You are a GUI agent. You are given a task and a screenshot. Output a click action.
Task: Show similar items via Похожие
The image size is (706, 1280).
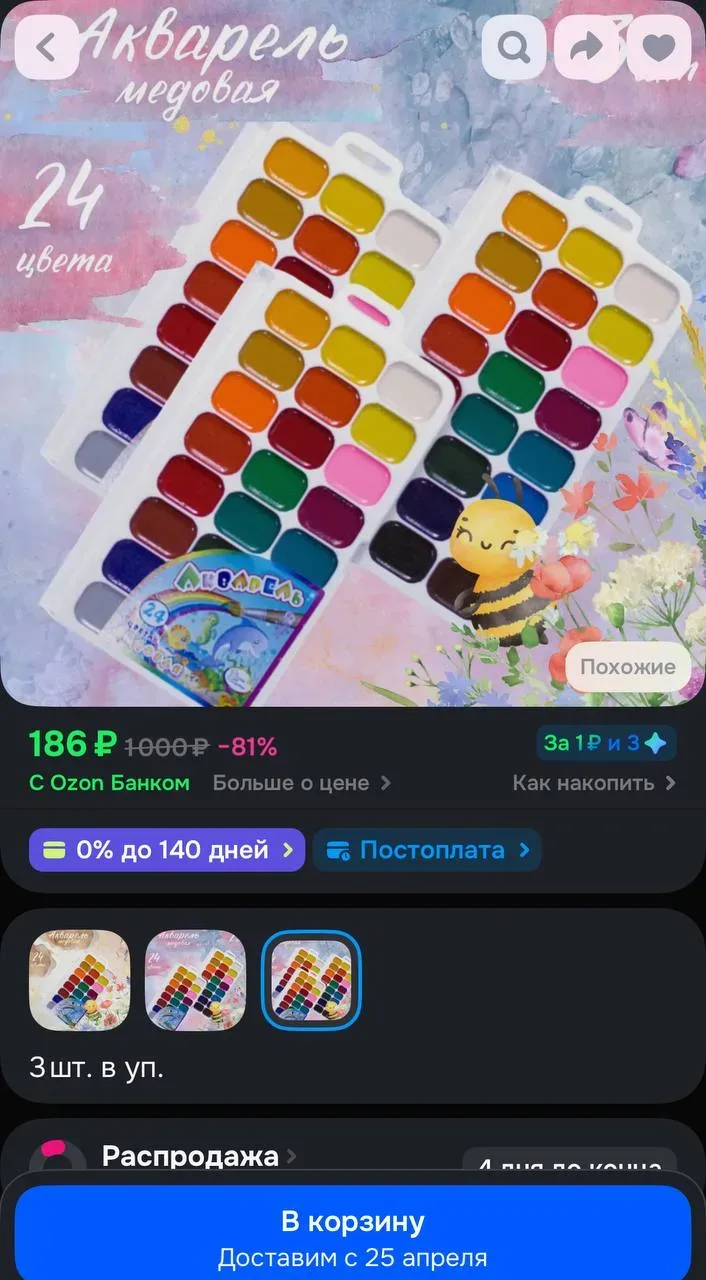628,667
